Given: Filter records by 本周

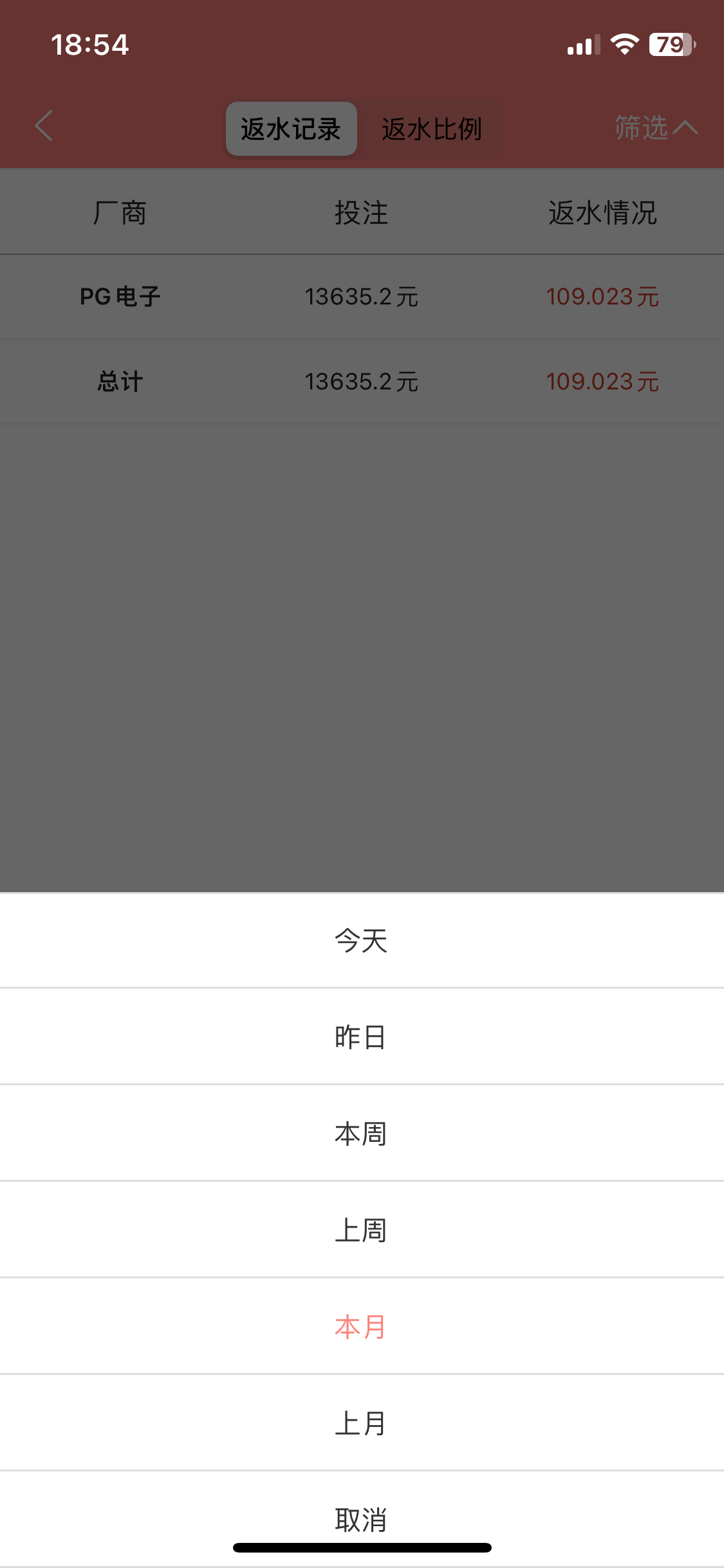Looking at the screenshot, I should (x=362, y=1134).
